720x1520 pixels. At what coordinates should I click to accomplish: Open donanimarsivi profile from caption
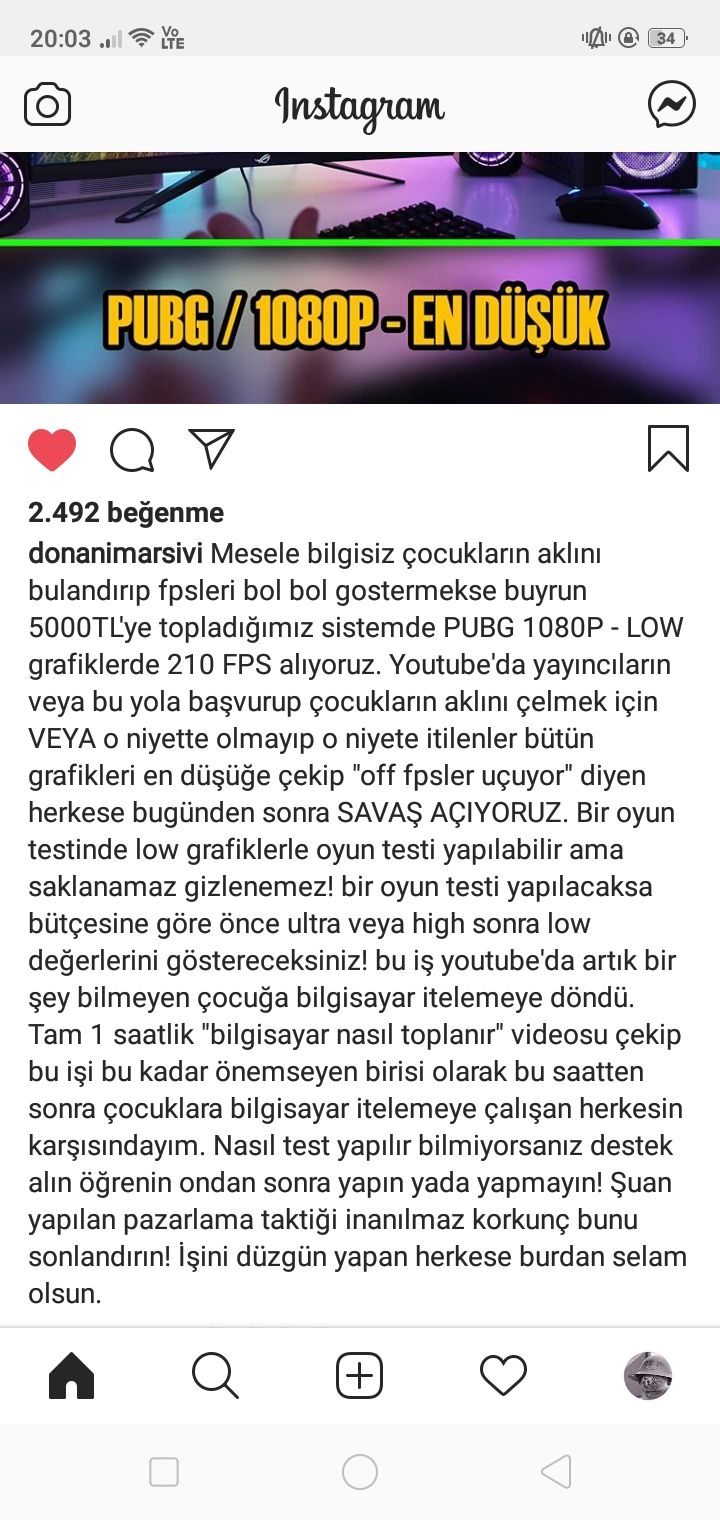pyautogui.click(x=116, y=553)
